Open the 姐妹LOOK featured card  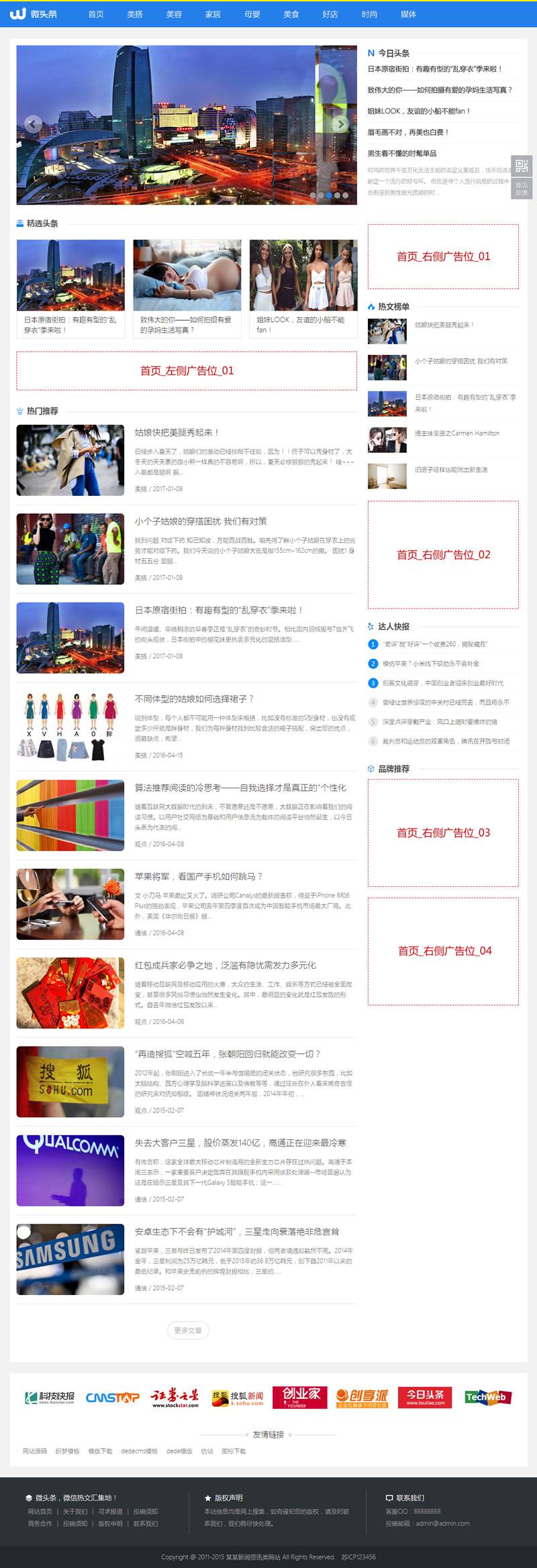coord(303,289)
